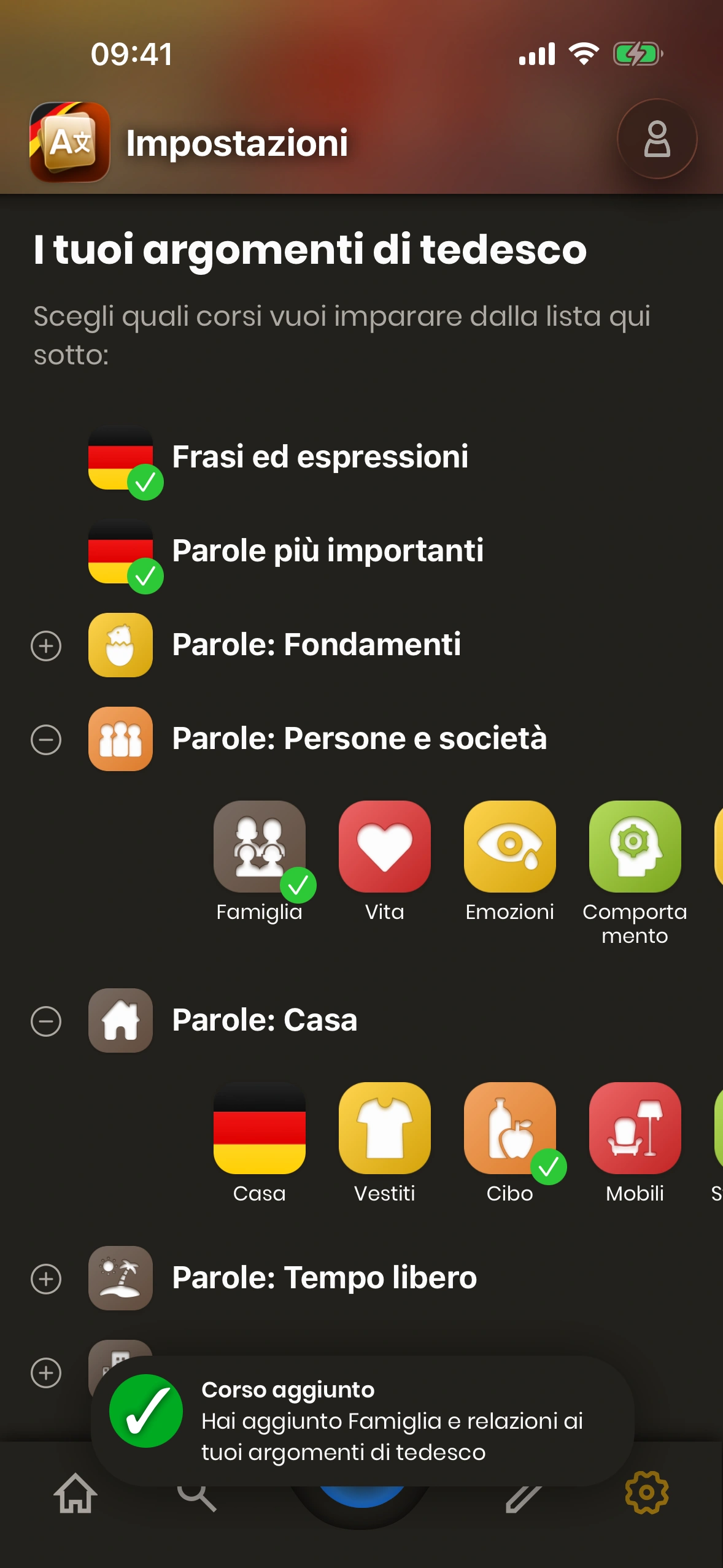Open the settings gear tab
The height and width of the screenshot is (1568, 723).
646,1493
